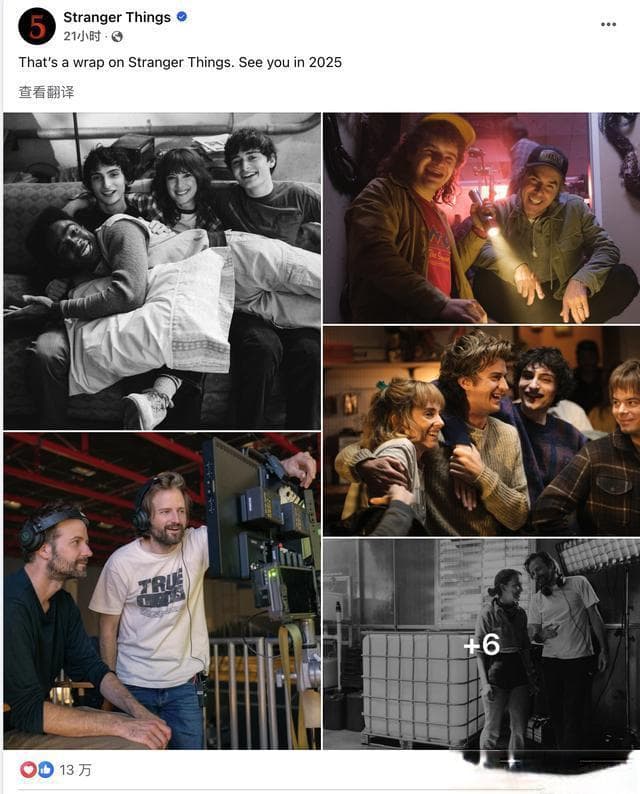
Task: Tap 查看翻译 to translate the post
Action: click(x=46, y=92)
